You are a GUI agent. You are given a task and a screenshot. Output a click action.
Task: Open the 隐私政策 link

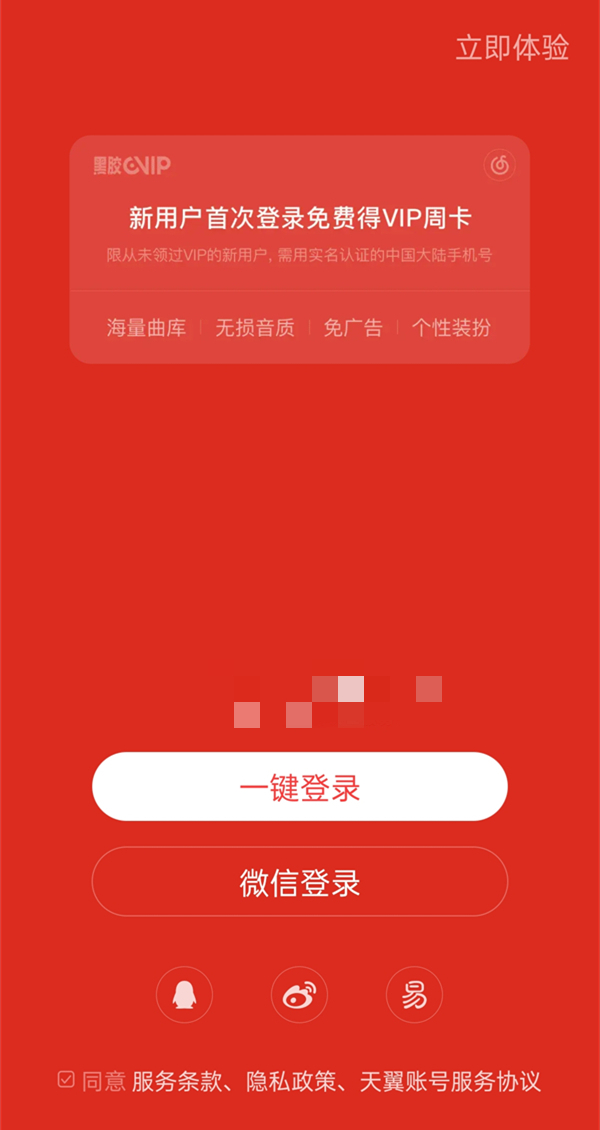coord(290,1081)
